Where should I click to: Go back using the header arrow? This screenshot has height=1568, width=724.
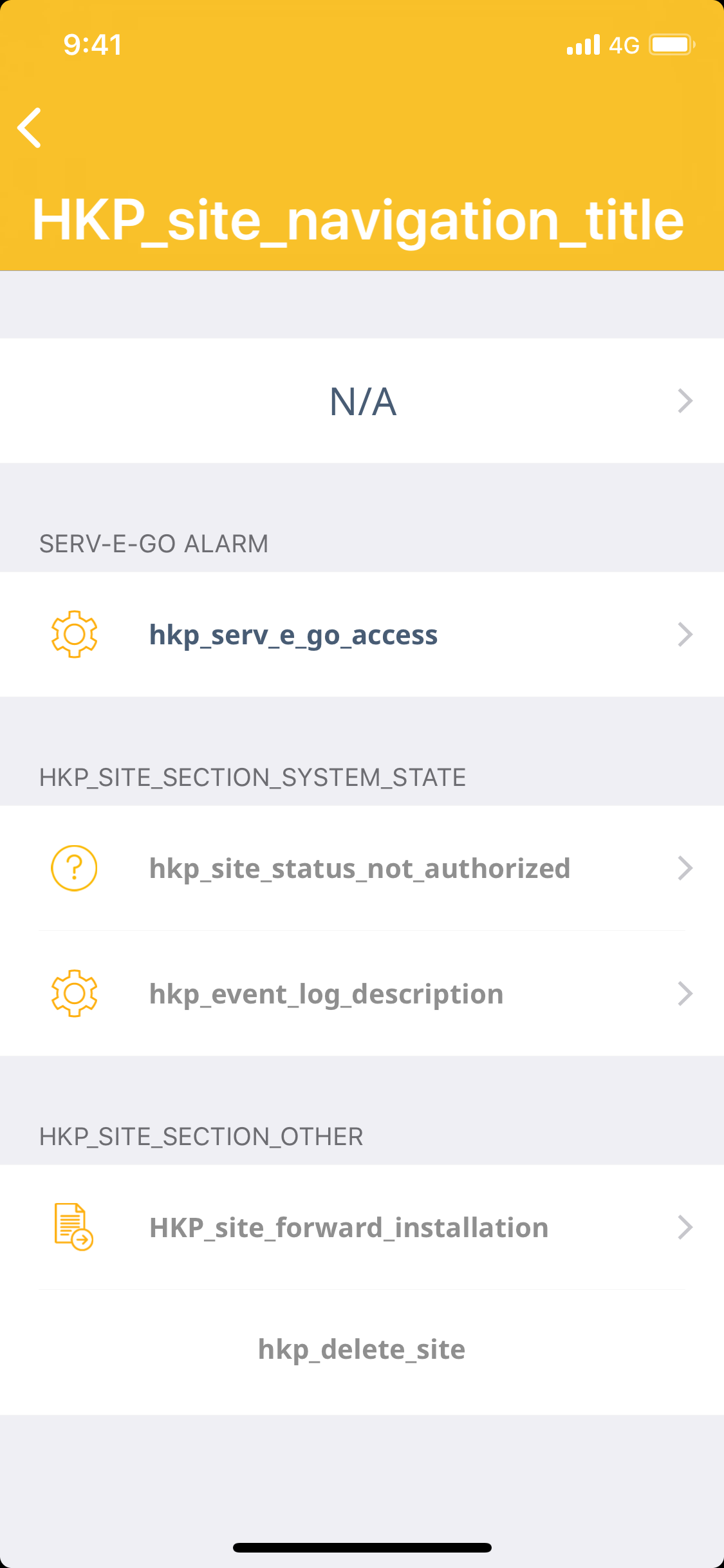[x=30, y=127]
